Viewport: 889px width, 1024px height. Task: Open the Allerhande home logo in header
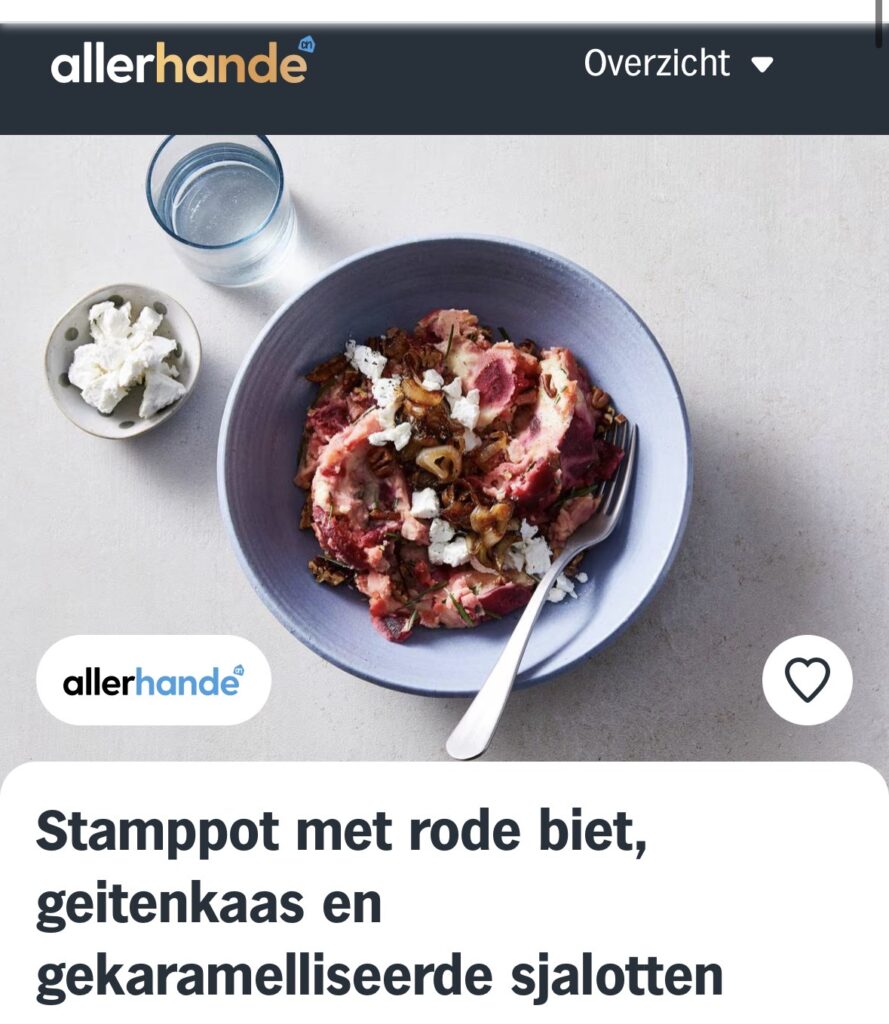[x=182, y=62]
